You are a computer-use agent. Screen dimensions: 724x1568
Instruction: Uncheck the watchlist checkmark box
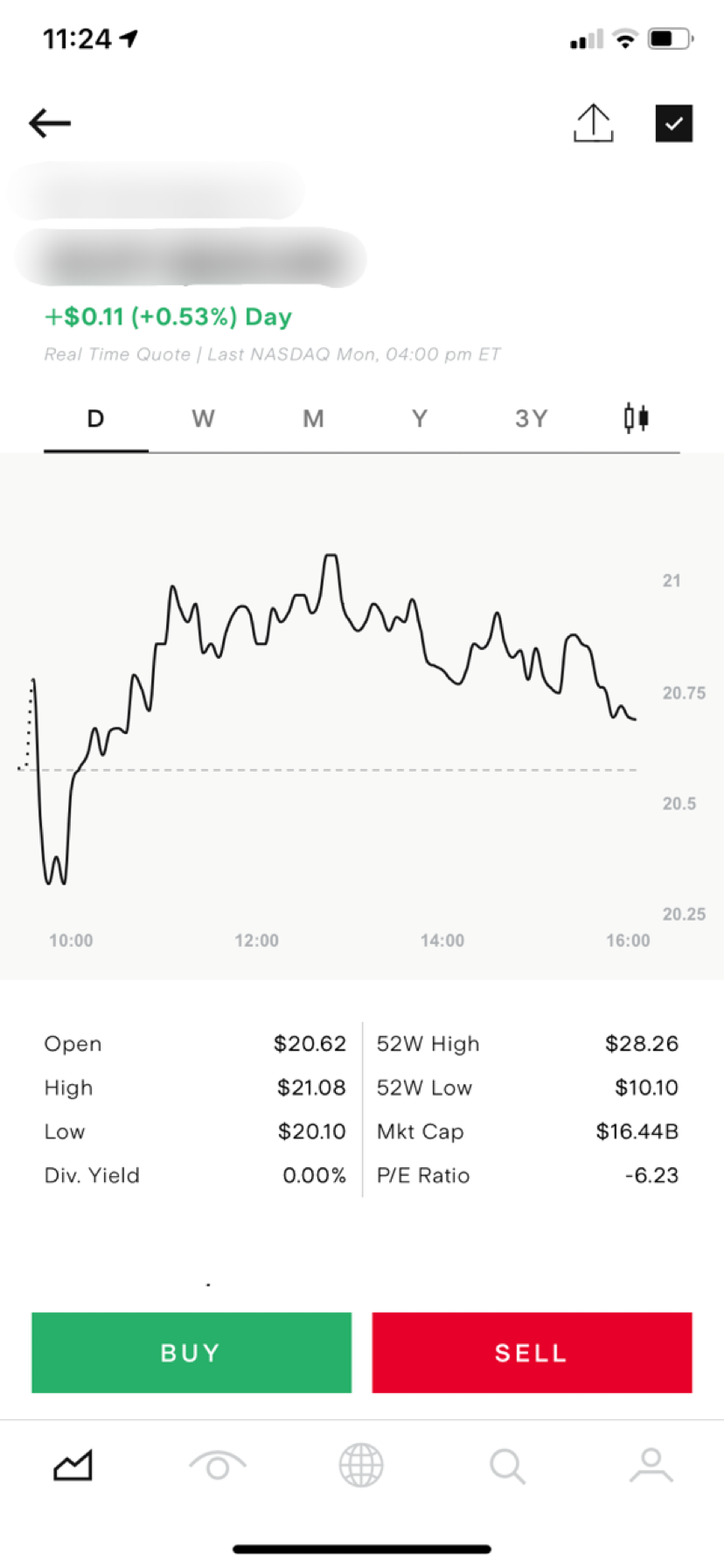(x=673, y=123)
